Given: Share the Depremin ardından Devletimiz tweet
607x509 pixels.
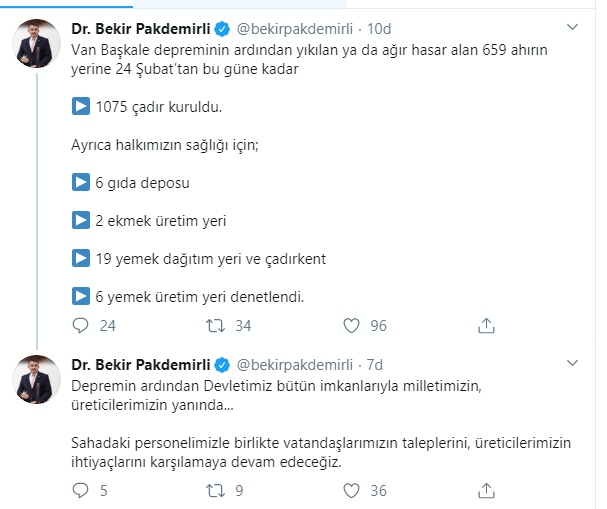Looking at the screenshot, I should 486,490.
